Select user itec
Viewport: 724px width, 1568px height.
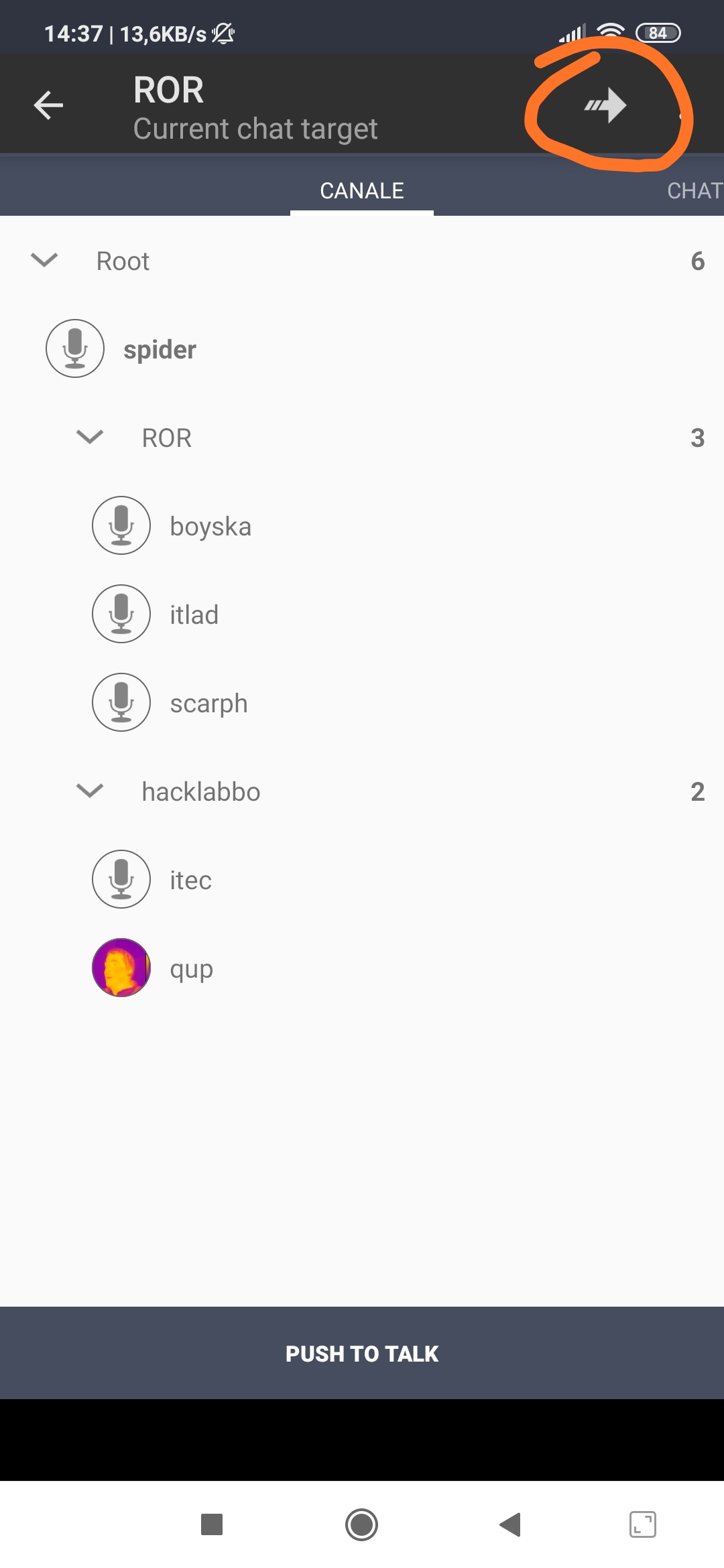(x=362, y=879)
